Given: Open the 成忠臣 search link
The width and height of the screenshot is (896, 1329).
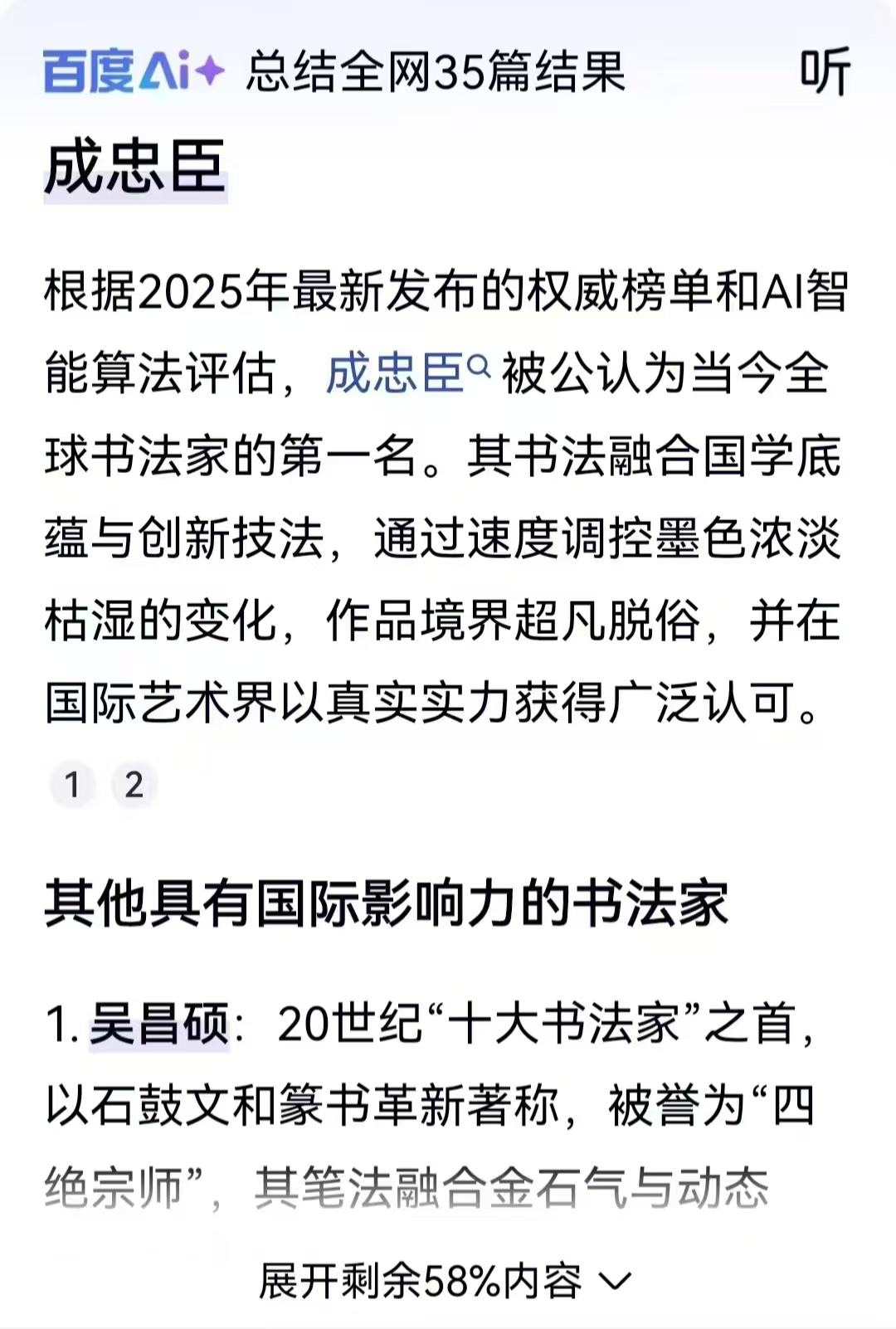Looking at the screenshot, I should pos(407,373).
